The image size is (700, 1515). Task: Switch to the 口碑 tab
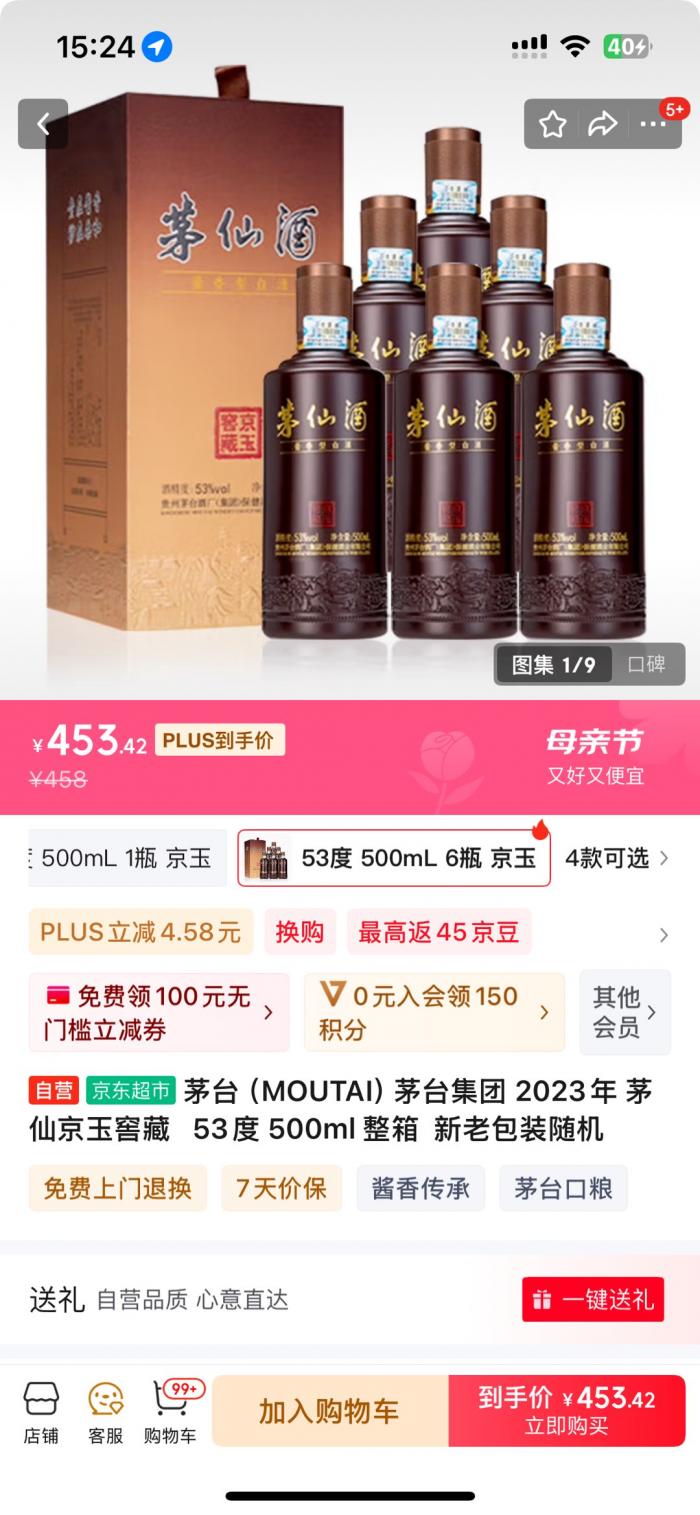pyautogui.click(x=646, y=664)
